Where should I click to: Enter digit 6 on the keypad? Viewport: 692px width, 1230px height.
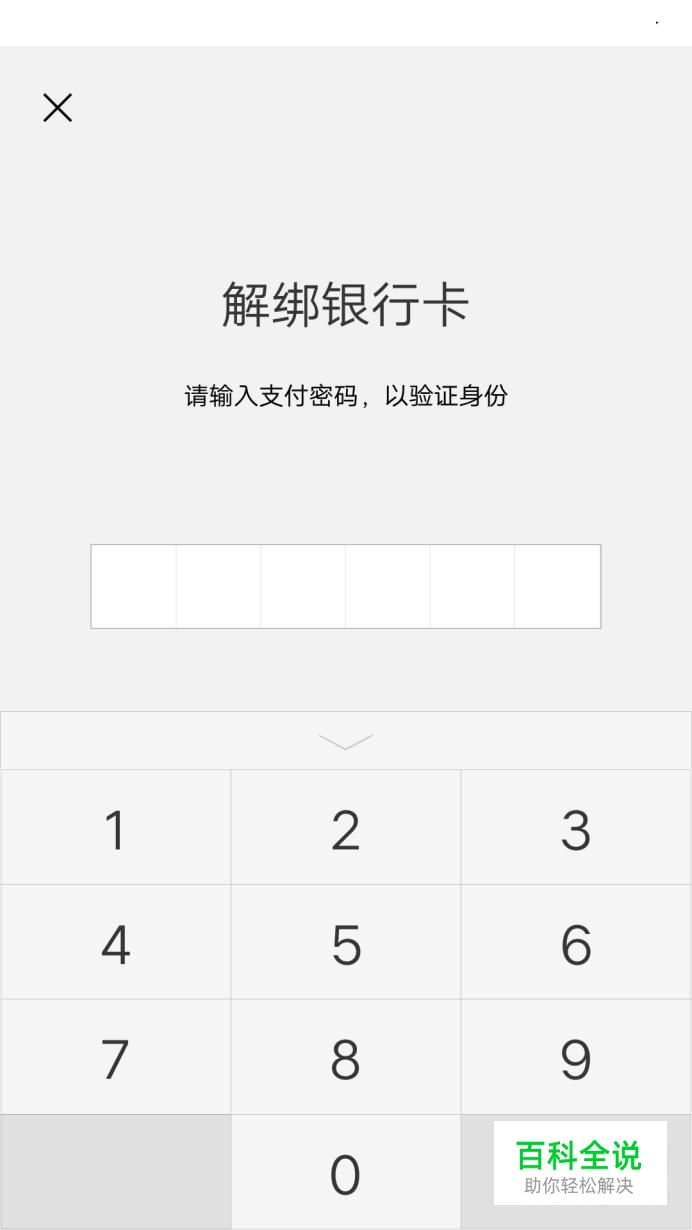[x=576, y=943]
